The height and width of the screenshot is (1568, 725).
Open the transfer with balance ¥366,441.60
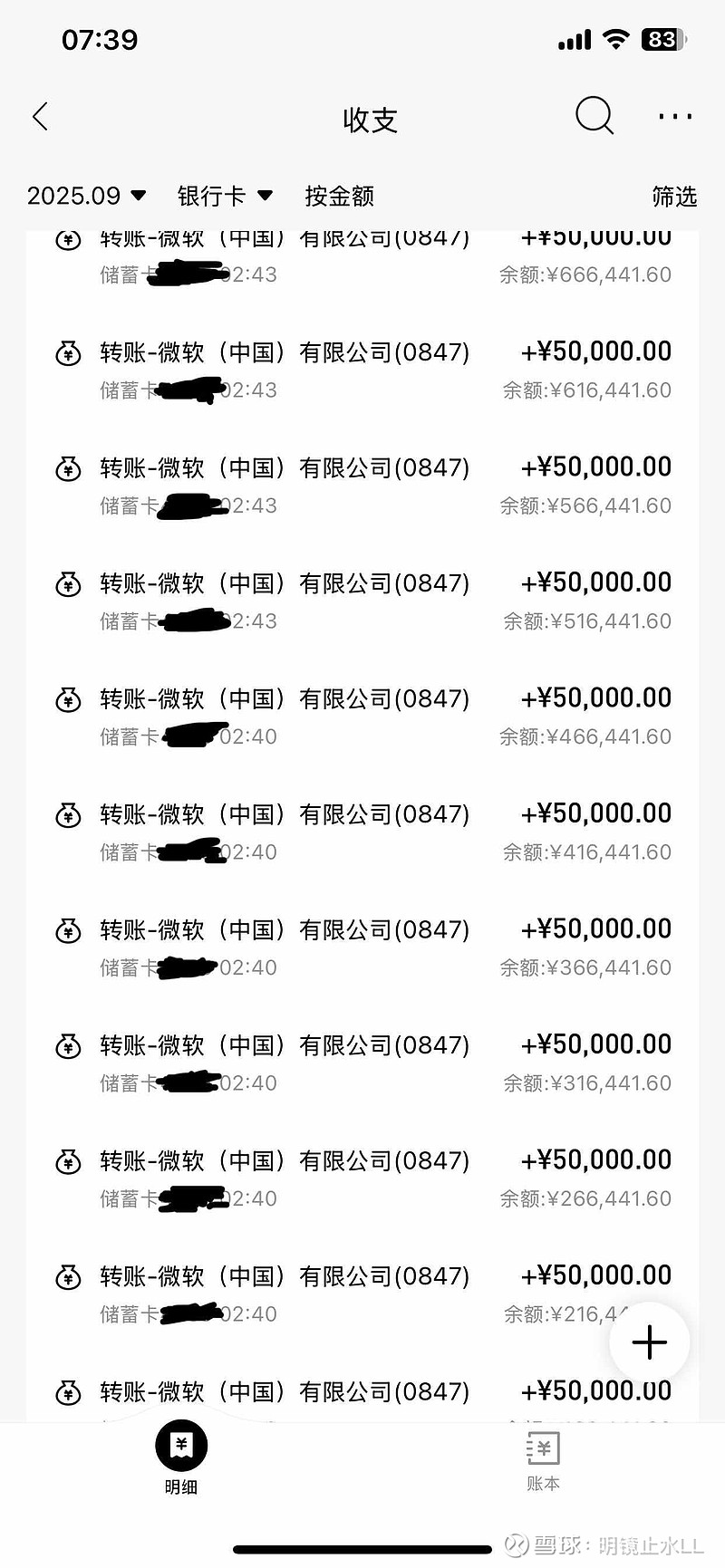pyautogui.click(x=362, y=948)
